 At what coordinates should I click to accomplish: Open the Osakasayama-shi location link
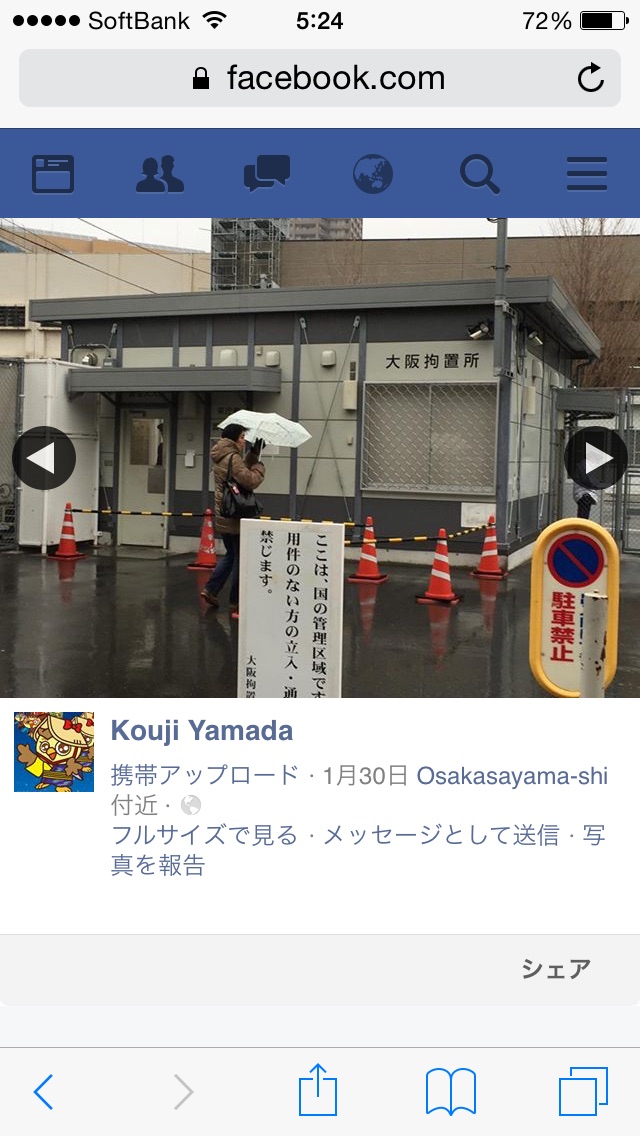click(512, 775)
